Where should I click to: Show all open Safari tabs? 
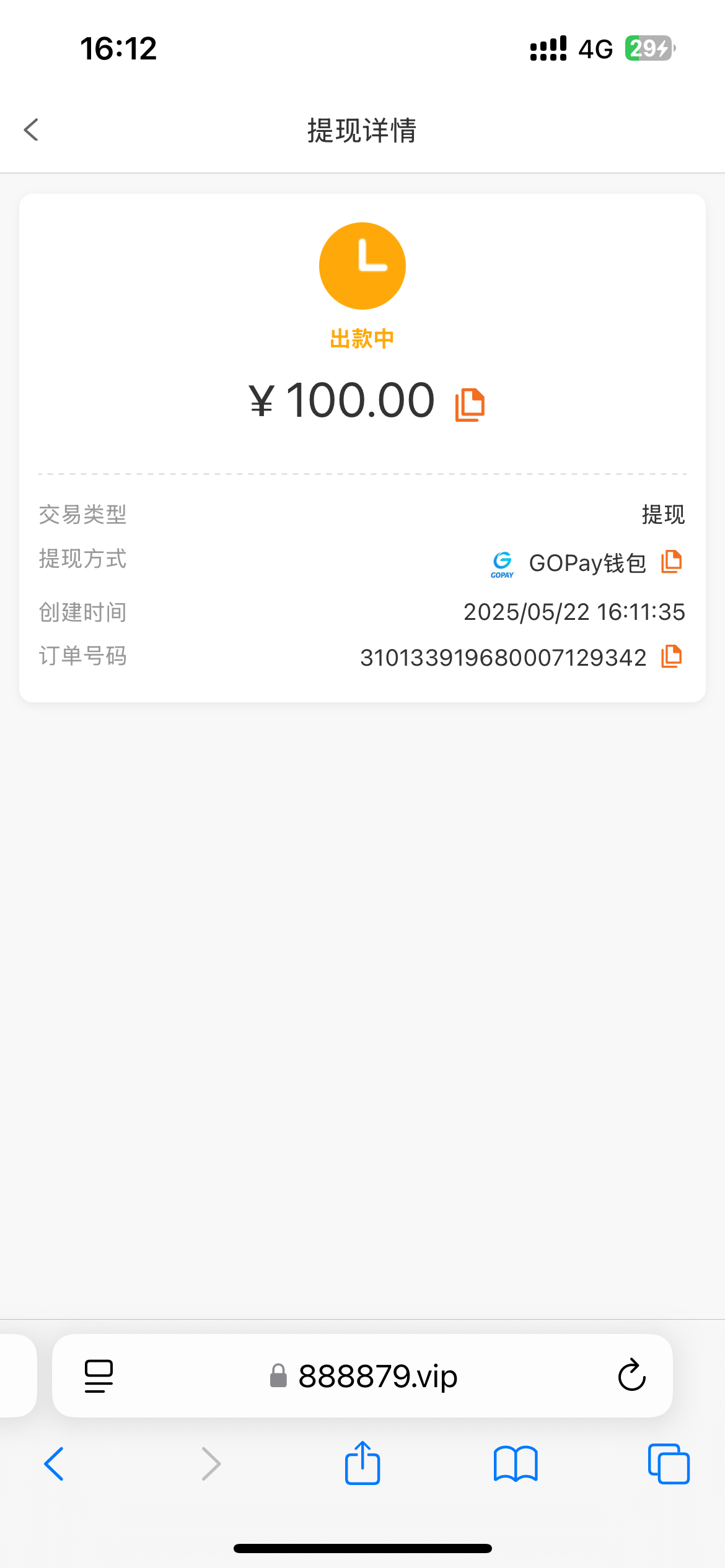tap(669, 1464)
